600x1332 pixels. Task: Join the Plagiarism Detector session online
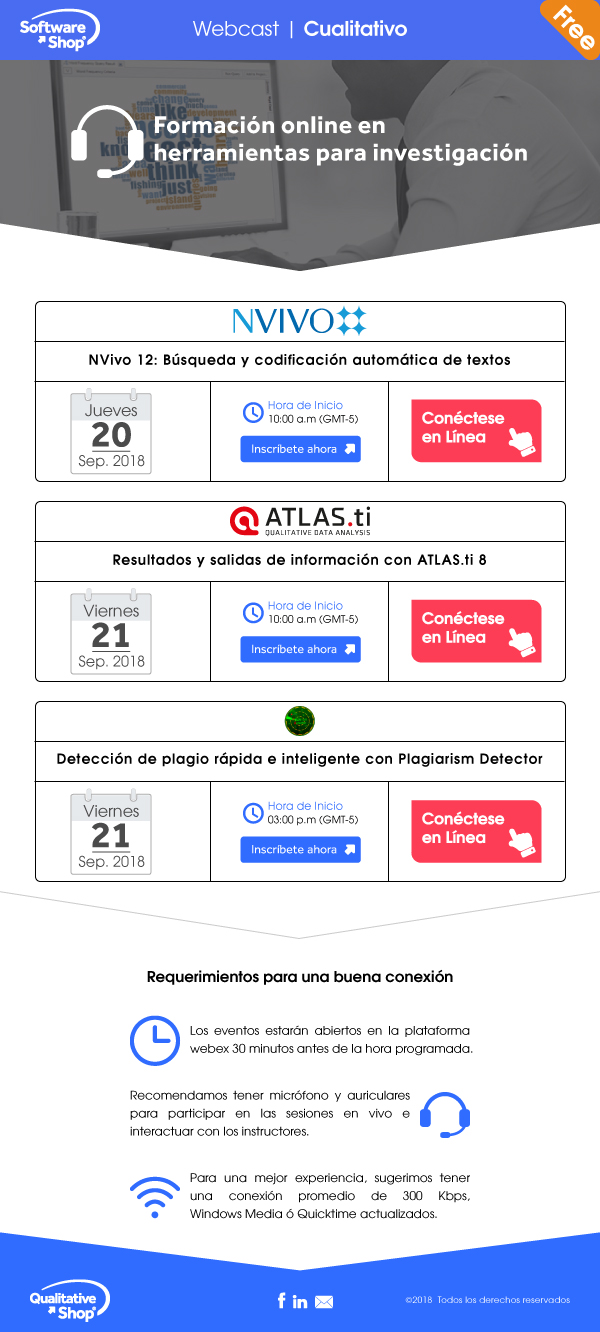point(476,831)
